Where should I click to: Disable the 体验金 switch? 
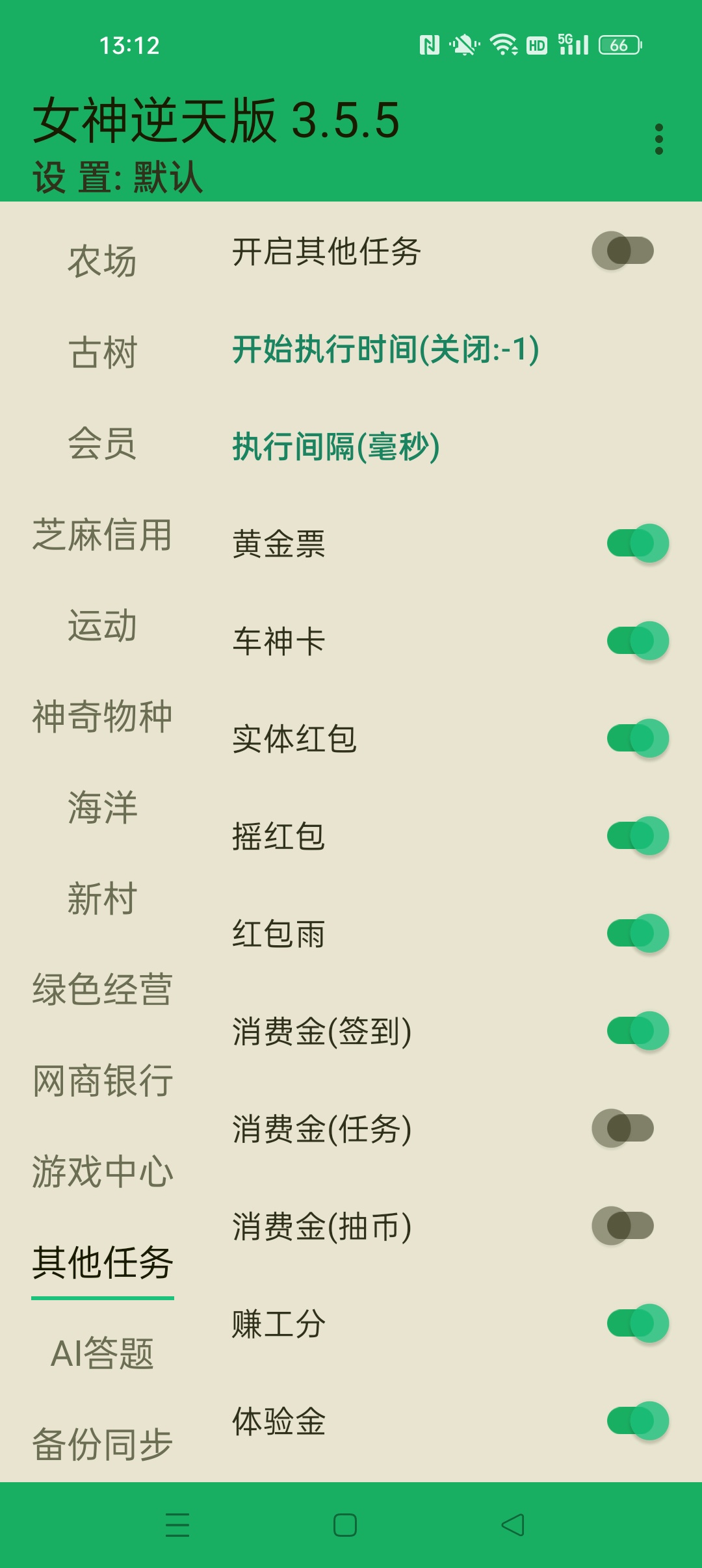pyautogui.click(x=638, y=1420)
